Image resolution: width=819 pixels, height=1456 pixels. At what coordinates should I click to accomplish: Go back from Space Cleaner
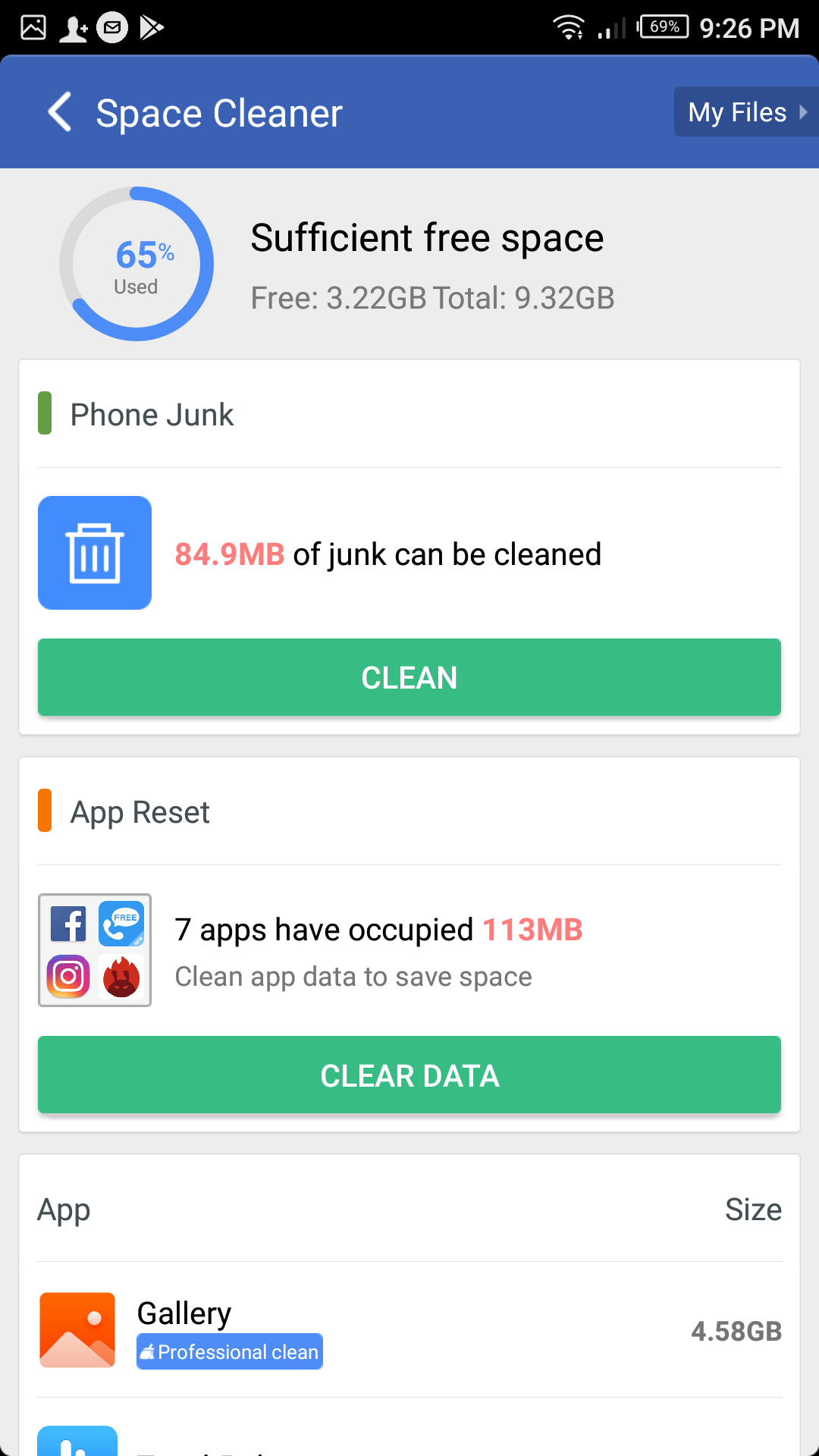60,112
